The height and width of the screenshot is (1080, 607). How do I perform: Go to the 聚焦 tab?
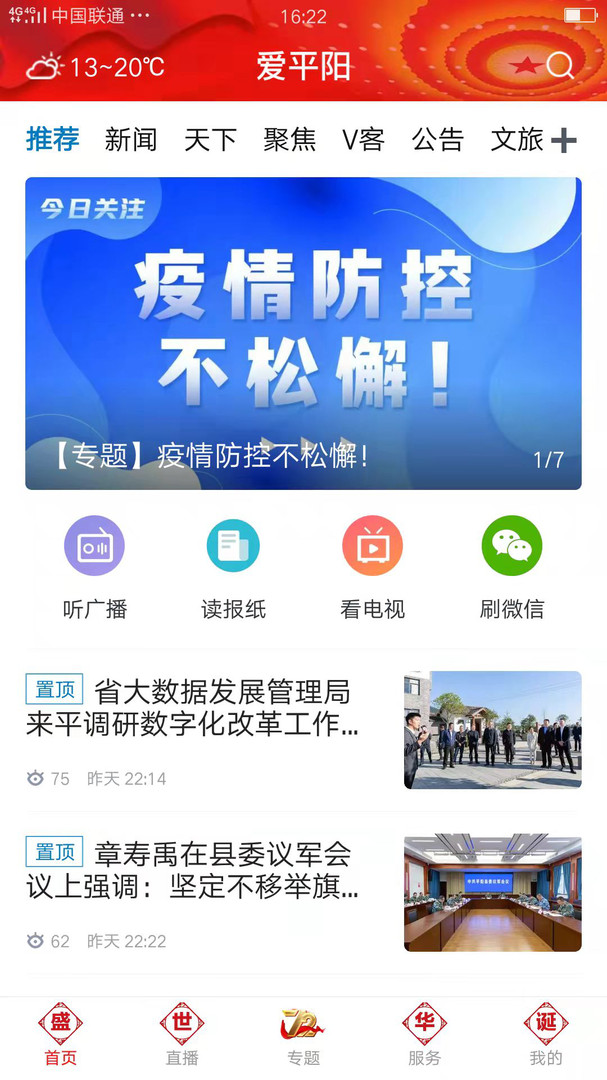pyautogui.click(x=289, y=140)
